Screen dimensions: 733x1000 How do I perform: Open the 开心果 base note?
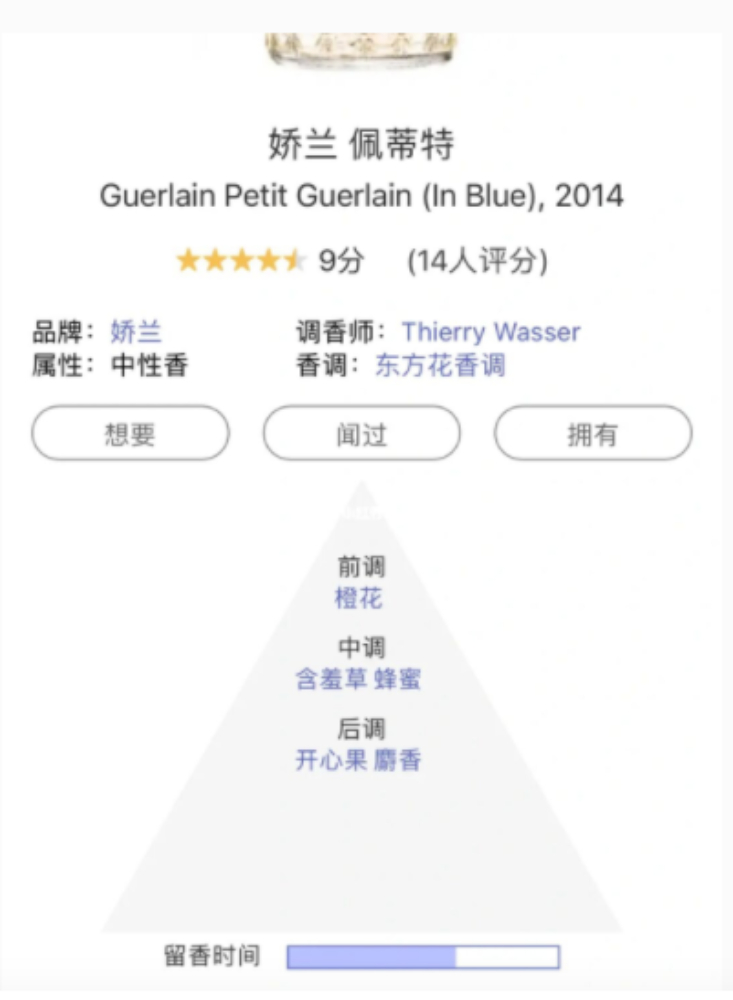[x=331, y=761]
